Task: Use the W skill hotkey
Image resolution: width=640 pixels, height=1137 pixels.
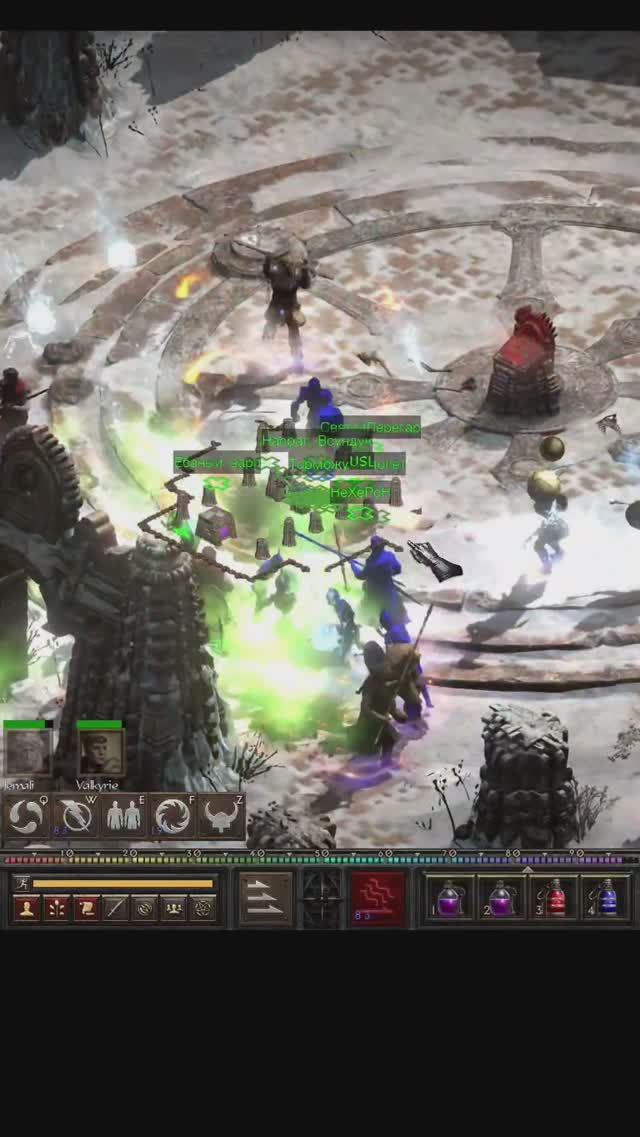Action: [75, 817]
